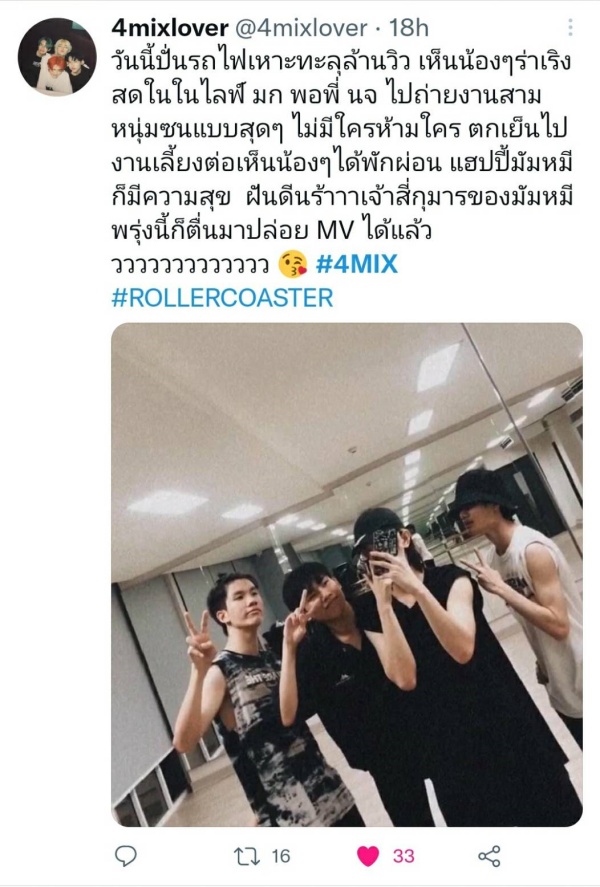Image resolution: width=600 pixels, height=887 pixels.
Task: View the attached mirror selfie photo
Action: pyautogui.click(x=346, y=574)
